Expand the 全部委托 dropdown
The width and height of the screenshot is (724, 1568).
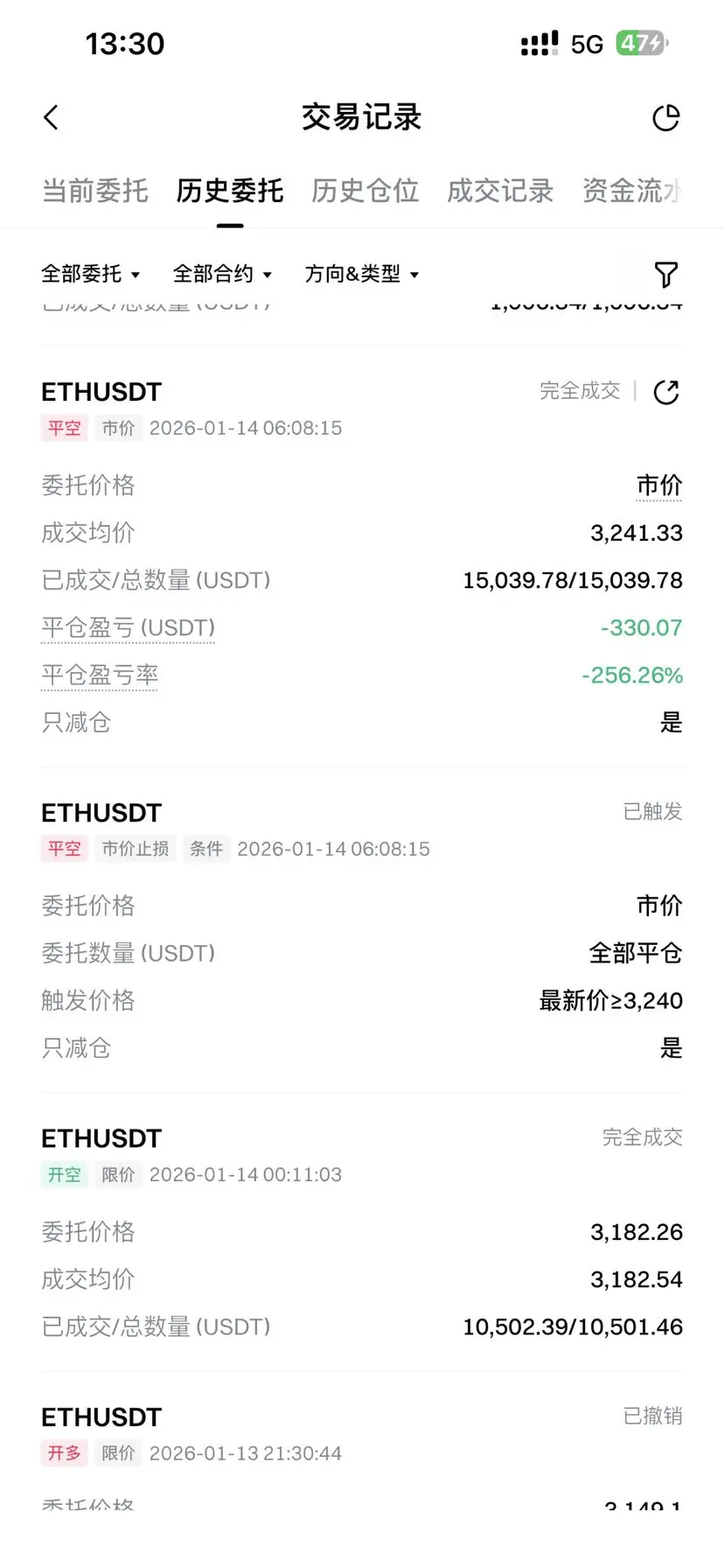click(91, 274)
